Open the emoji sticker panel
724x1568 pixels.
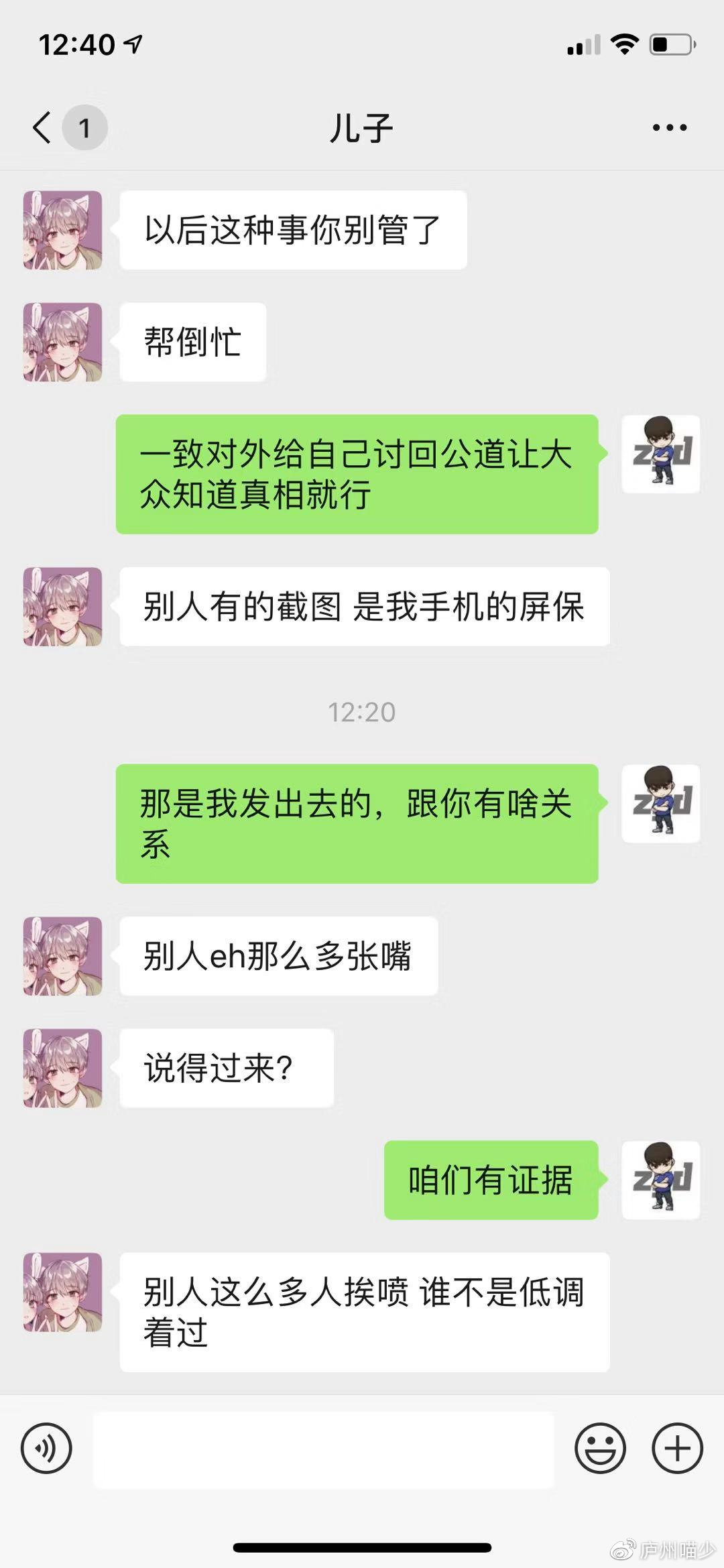[600, 1448]
